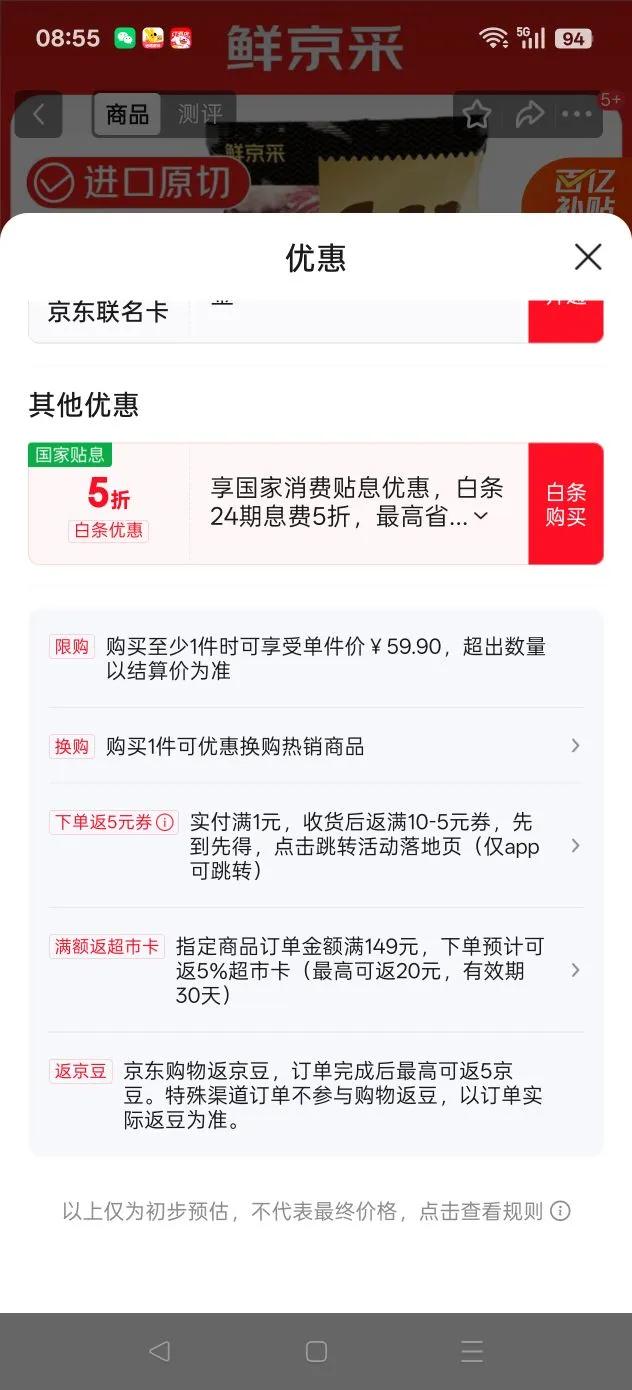Show info icon next to 下单返5元券
The height and width of the screenshot is (1390, 632).
click(166, 822)
